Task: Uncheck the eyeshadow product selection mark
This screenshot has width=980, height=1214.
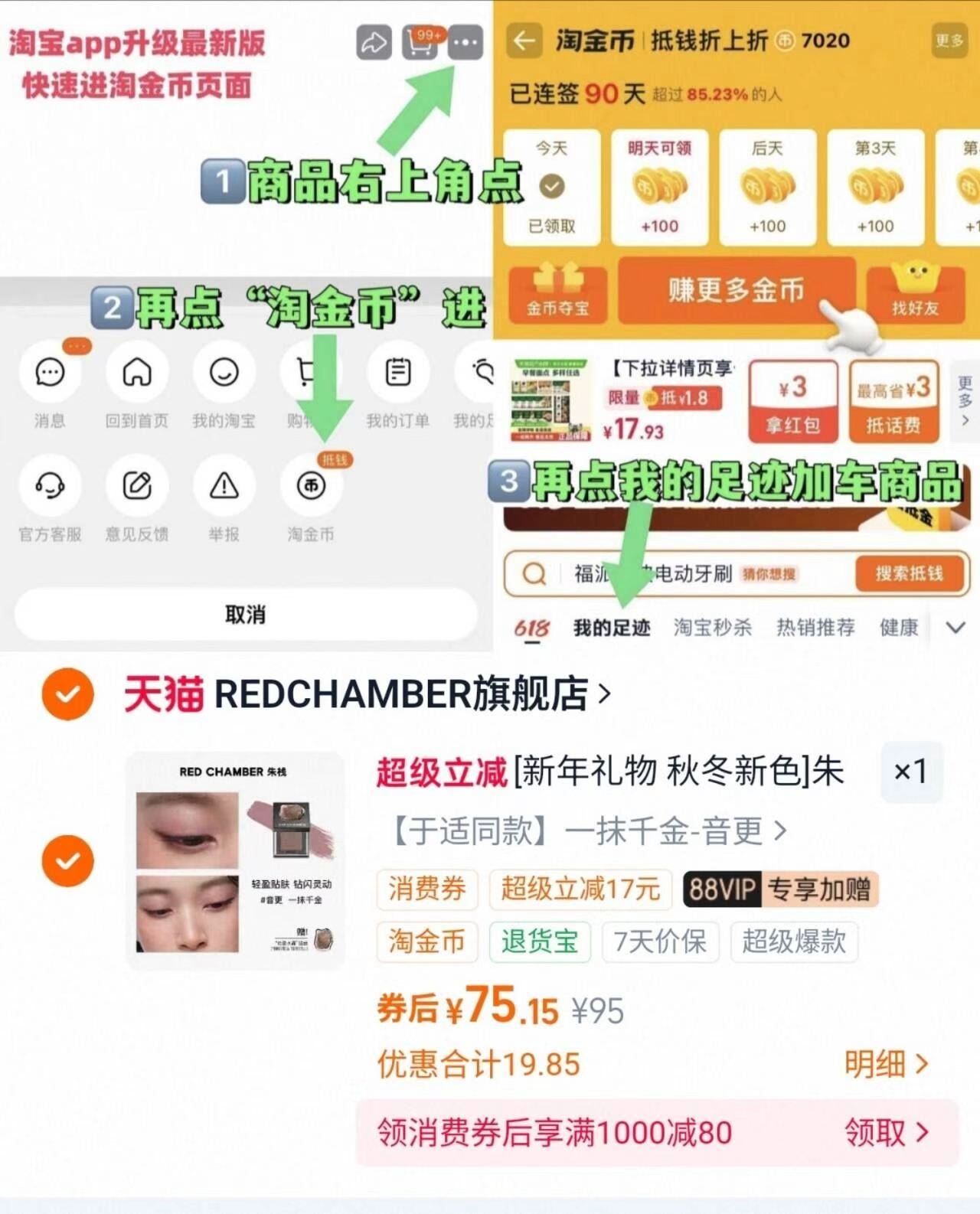Action: pos(67,860)
